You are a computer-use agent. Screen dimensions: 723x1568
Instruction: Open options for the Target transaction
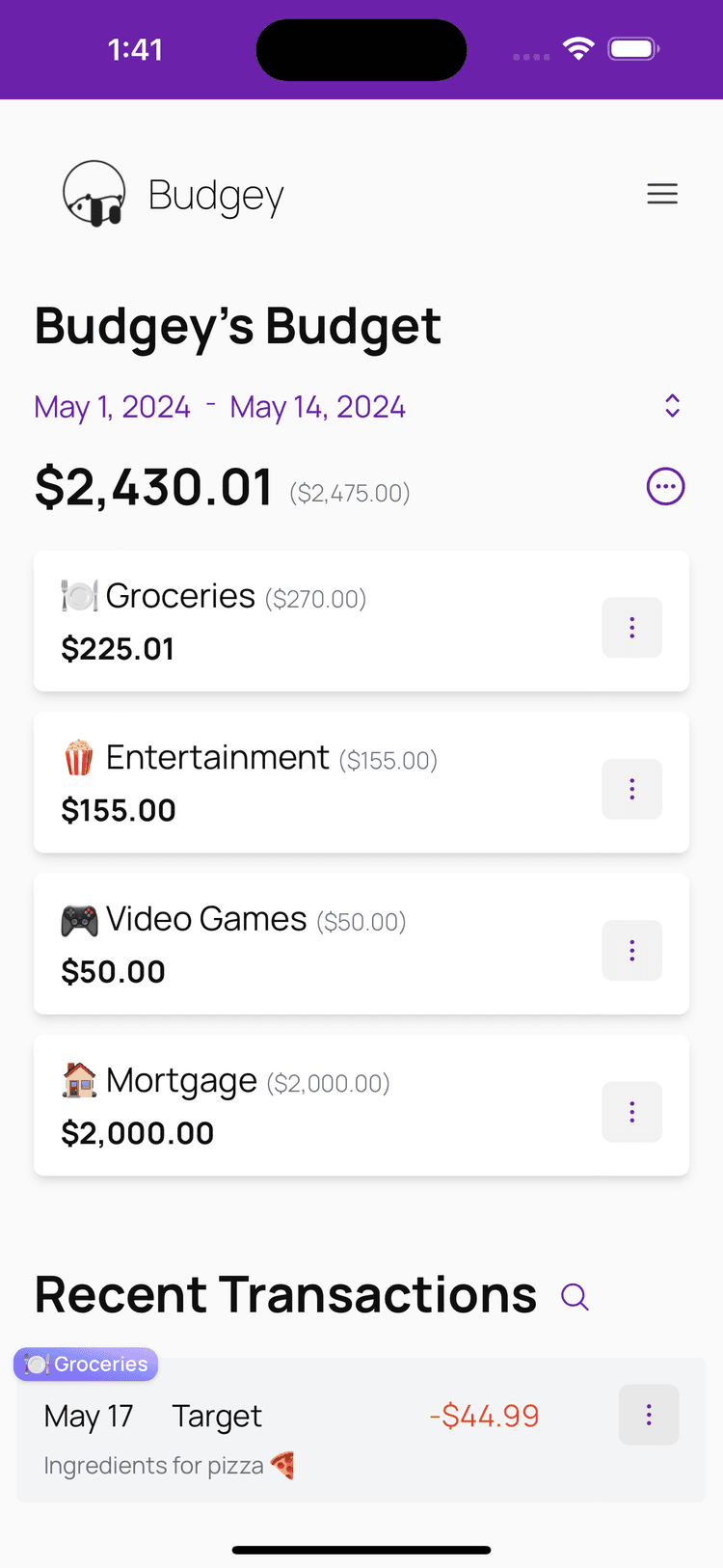coord(649,1415)
